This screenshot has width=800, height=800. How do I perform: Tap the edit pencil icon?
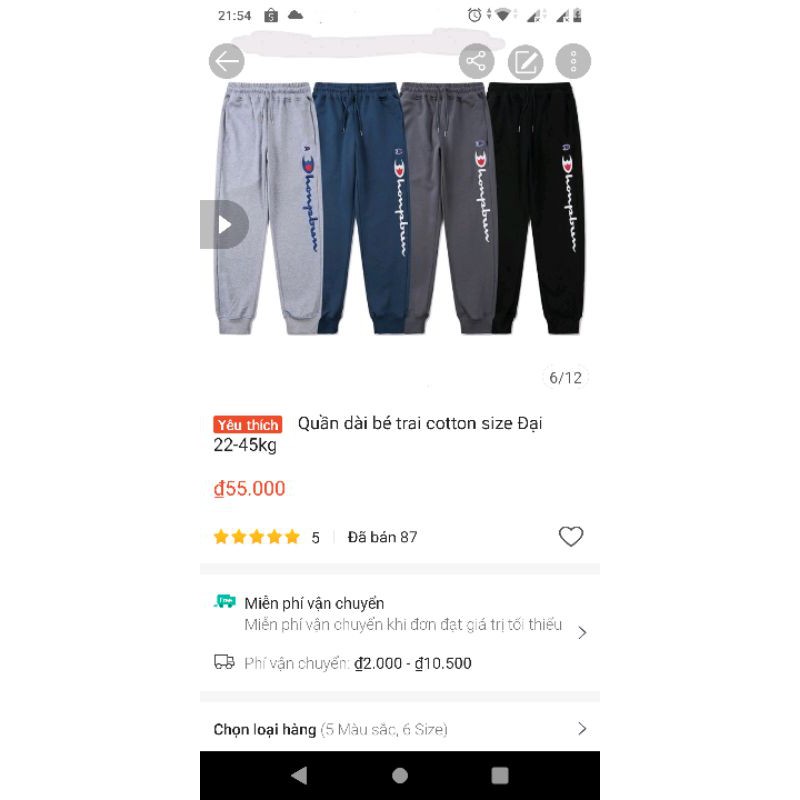click(x=525, y=63)
